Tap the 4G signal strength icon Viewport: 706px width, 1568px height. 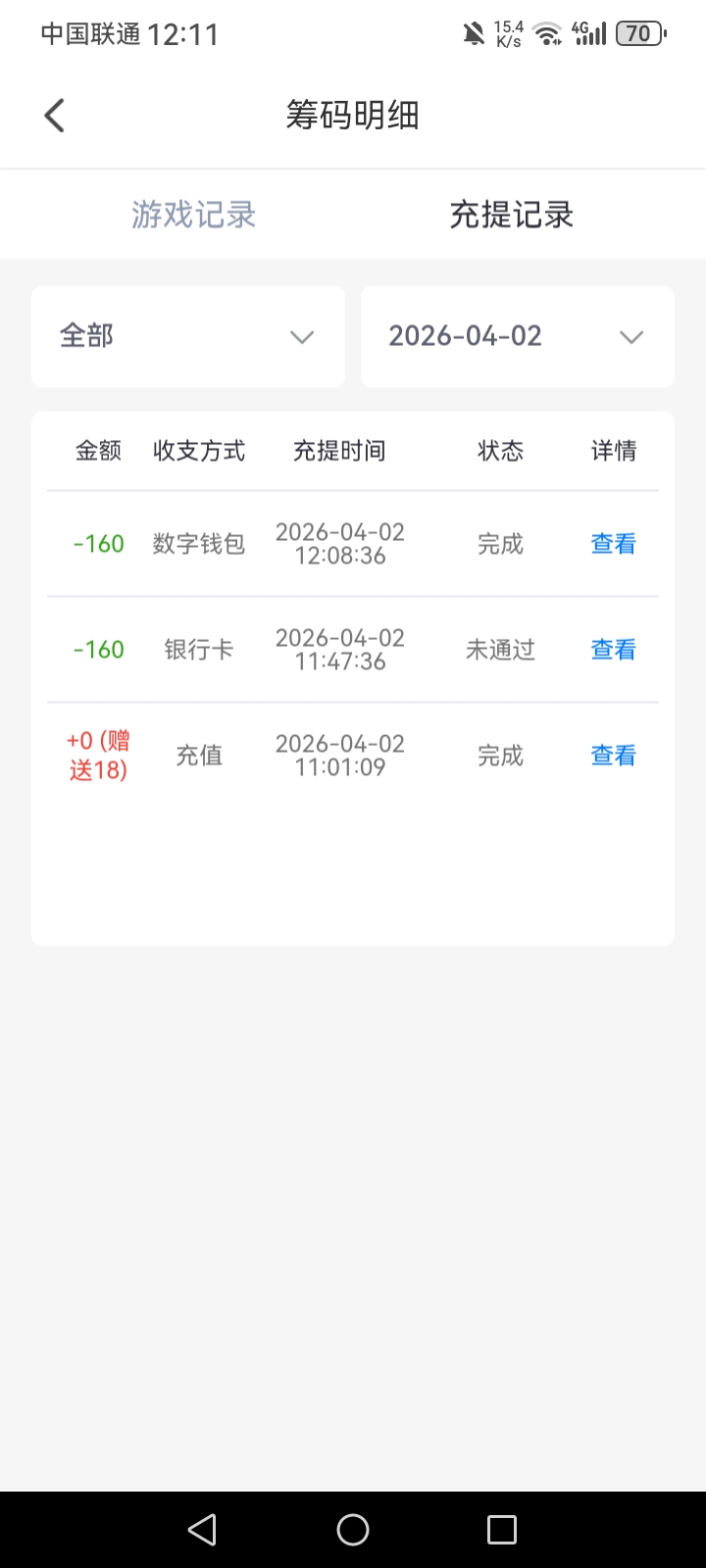pyautogui.click(x=587, y=32)
